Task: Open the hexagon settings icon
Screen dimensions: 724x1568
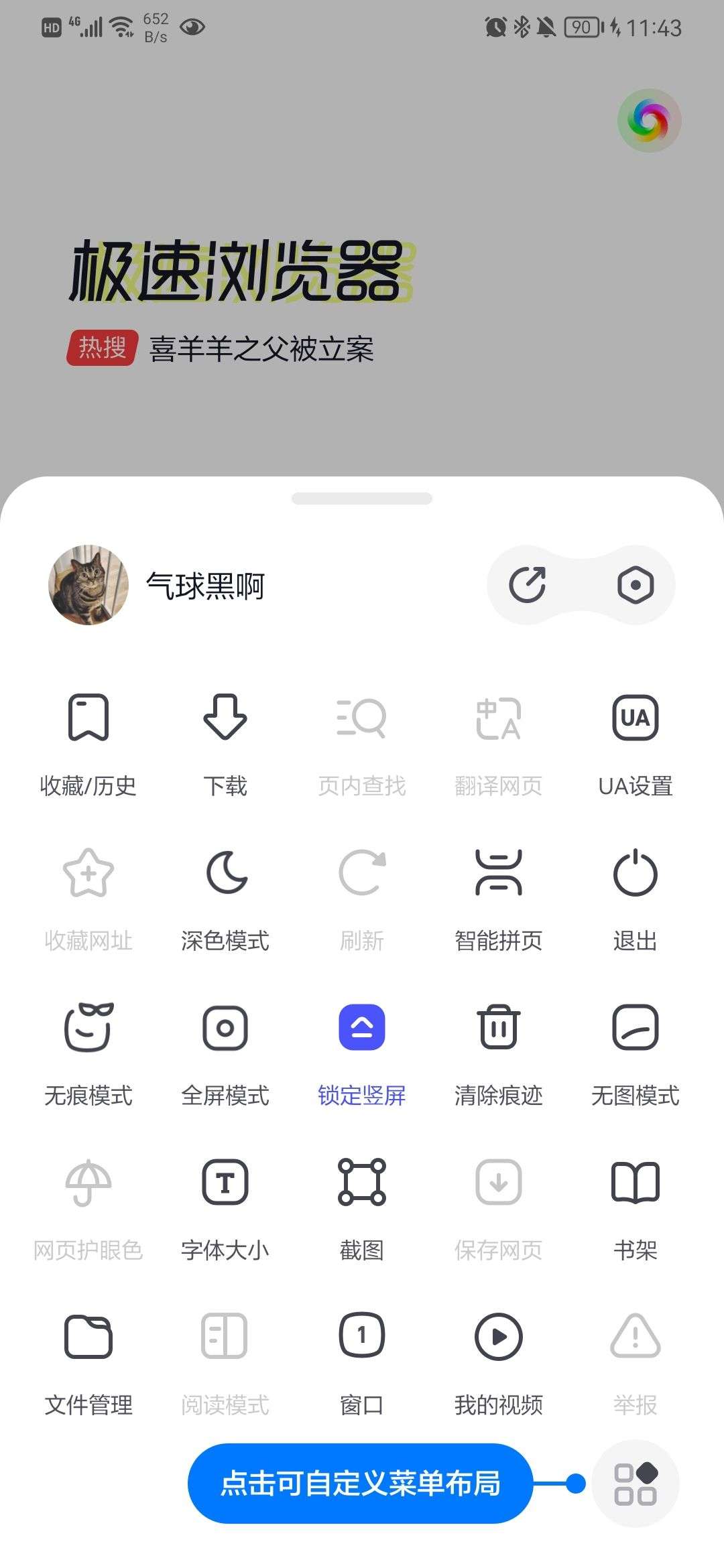Action: pos(635,585)
